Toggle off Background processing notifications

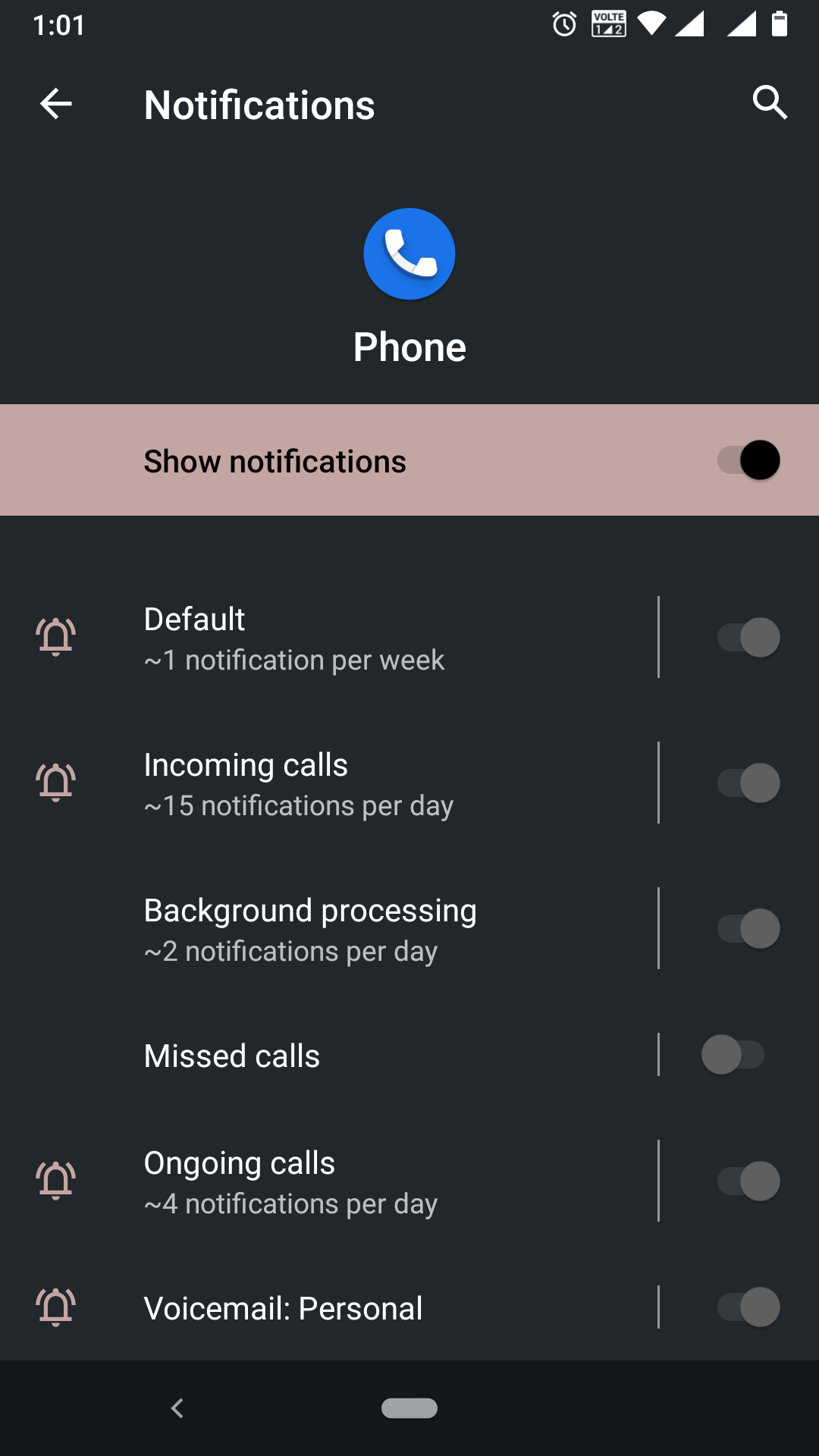[748, 929]
